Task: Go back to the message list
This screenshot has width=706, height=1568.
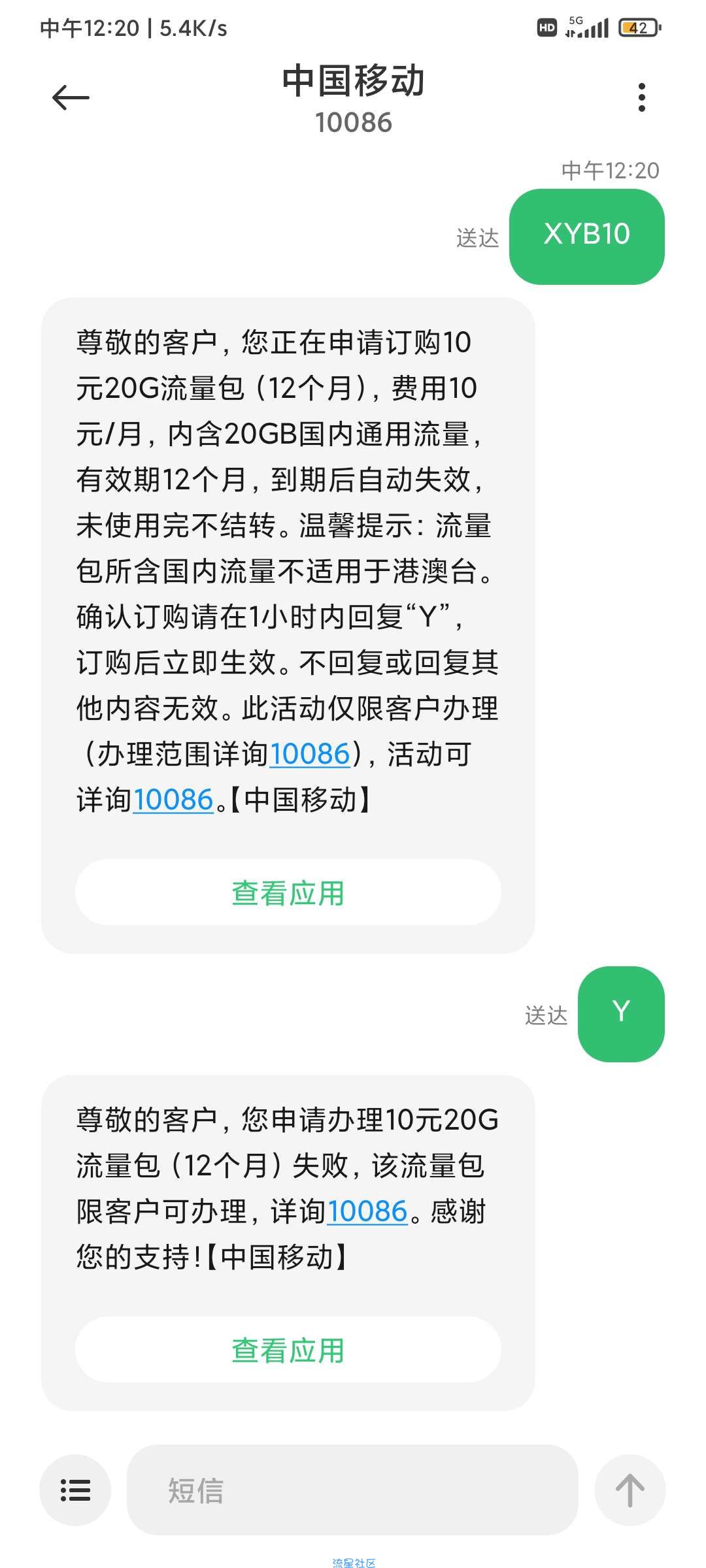Action: [71, 98]
